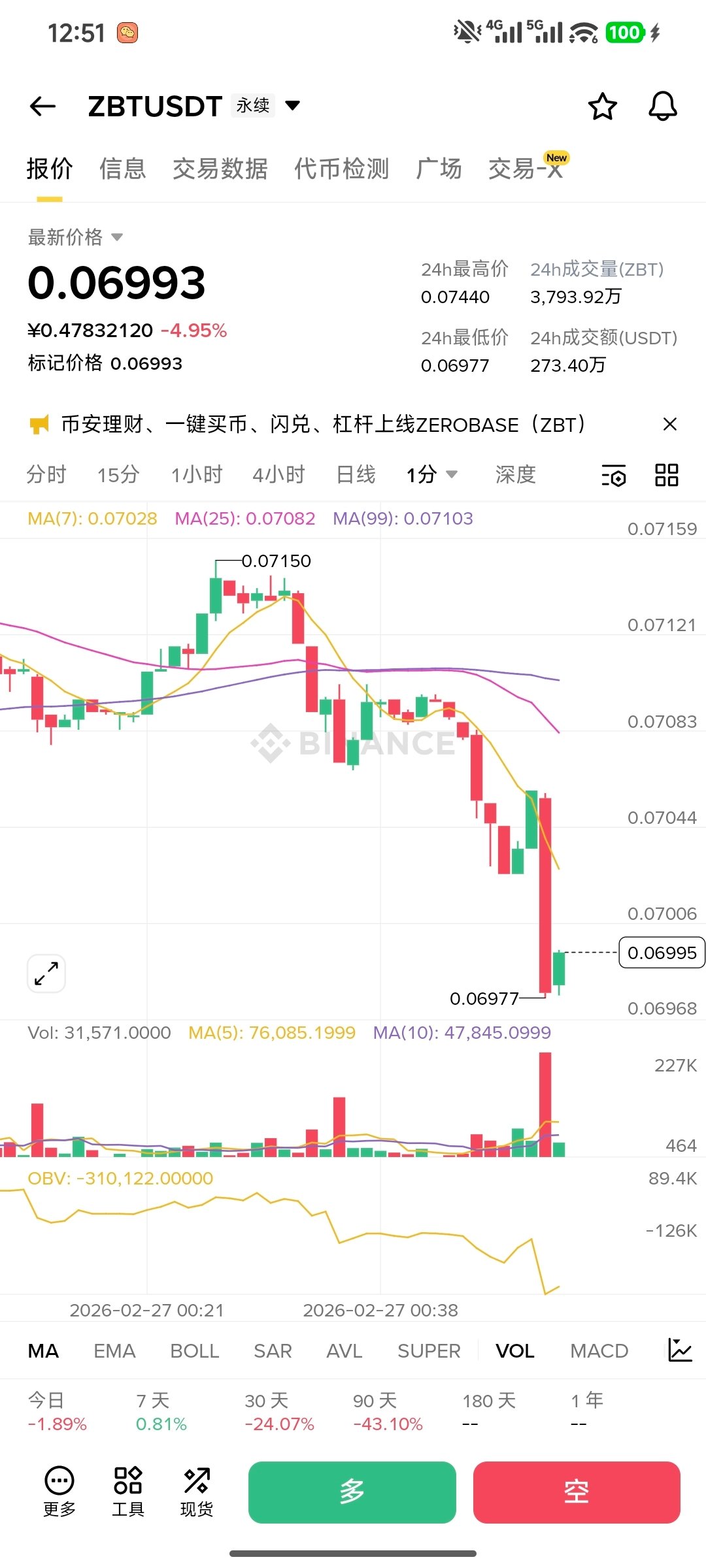
Task: Add ZBTUSDT to favorites with the star
Action: click(x=602, y=106)
